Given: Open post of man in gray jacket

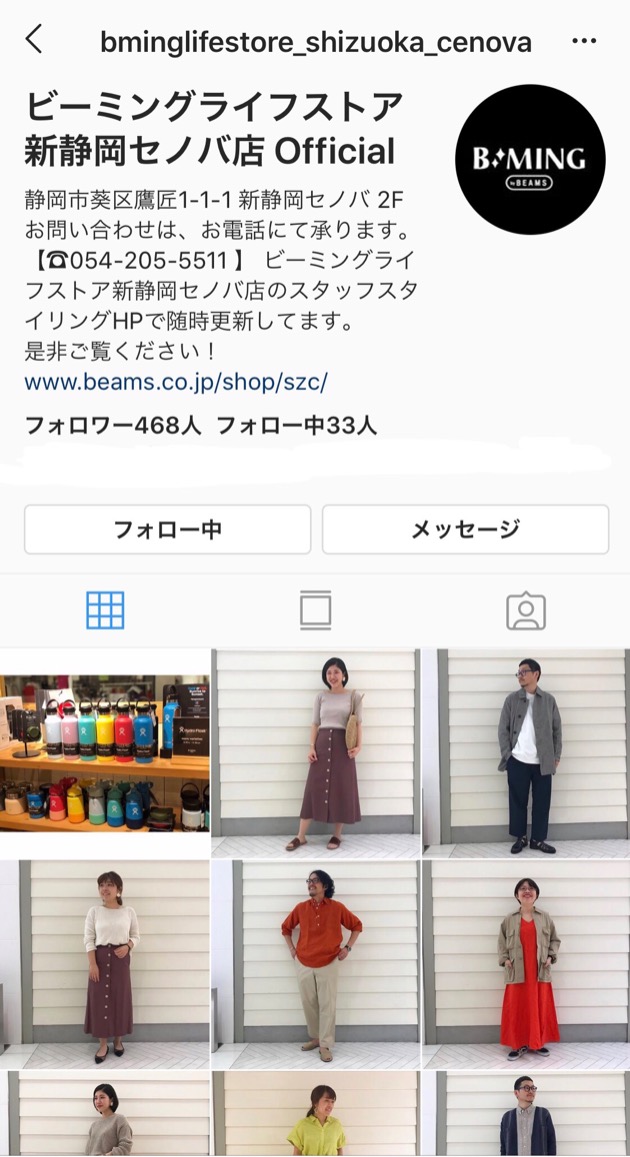Looking at the screenshot, I should 526,752.
